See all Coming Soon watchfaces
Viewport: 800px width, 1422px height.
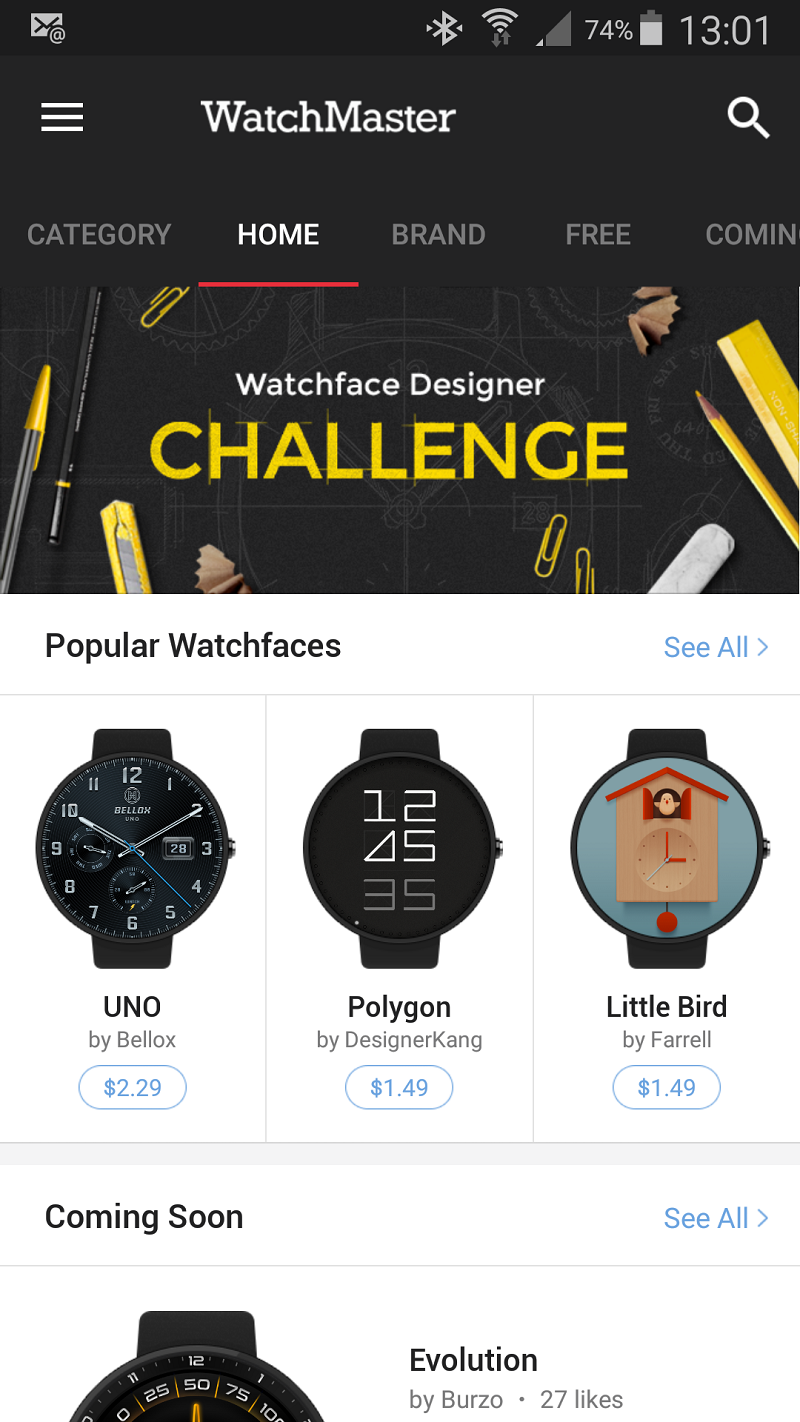point(716,1218)
